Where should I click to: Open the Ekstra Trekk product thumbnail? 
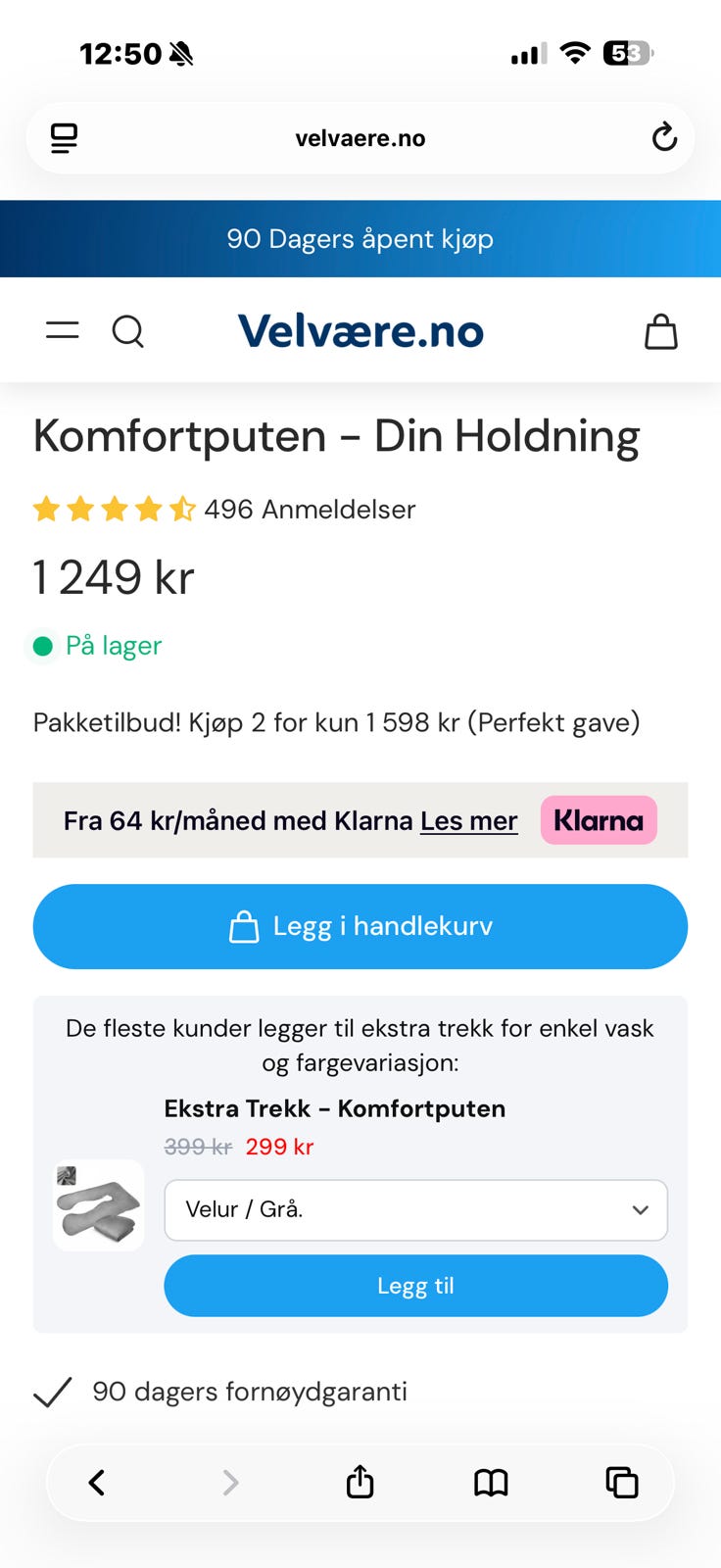(x=99, y=1205)
